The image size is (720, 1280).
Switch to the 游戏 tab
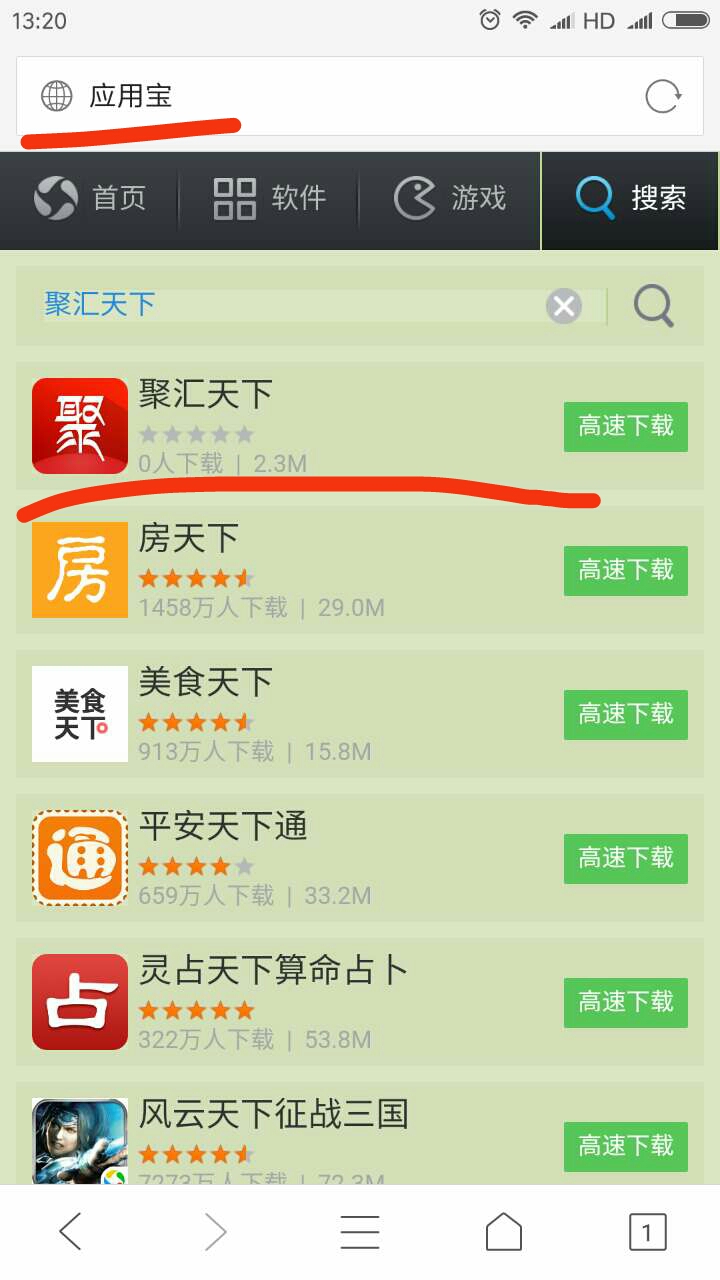click(x=450, y=198)
